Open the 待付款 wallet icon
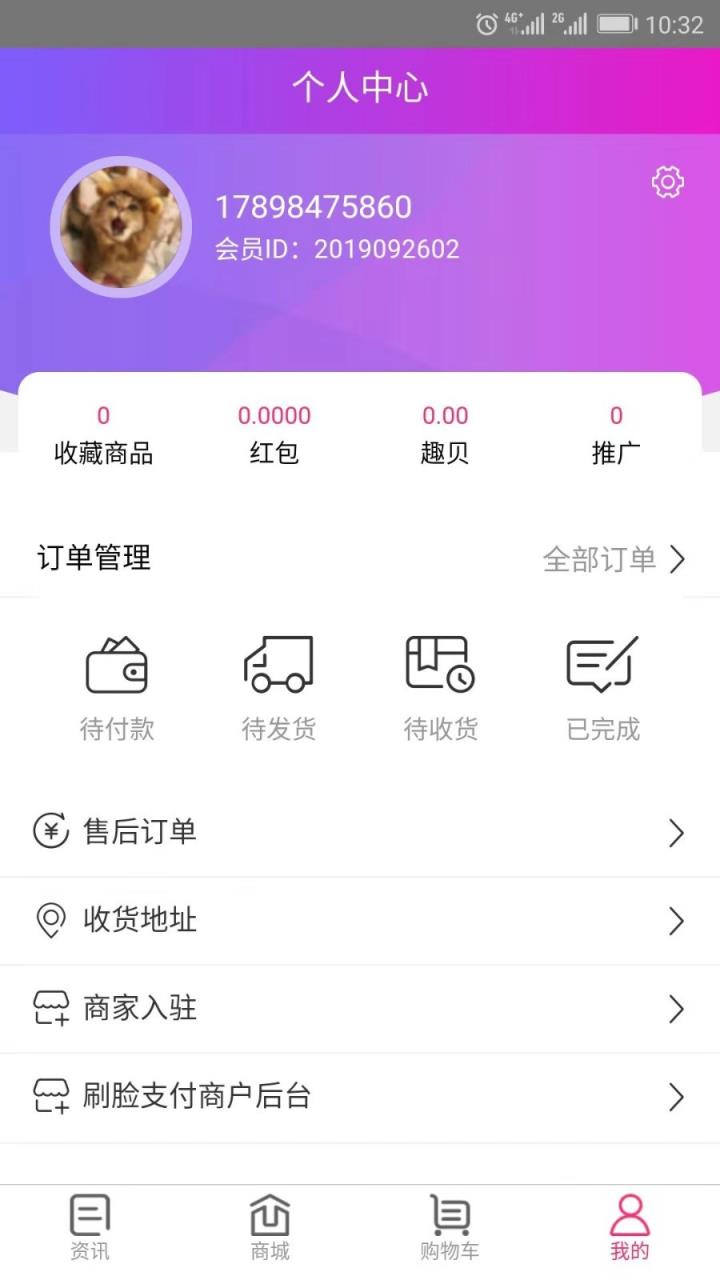The image size is (720, 1280). pyautogui.click(x=117, y=663)
